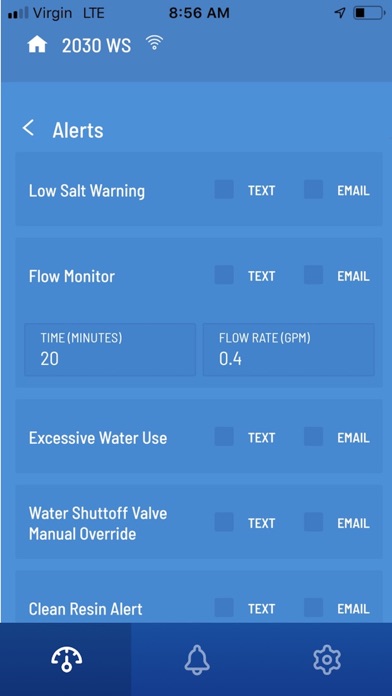
Task: Edit the Flow Rate (GPM) field
Action: click(x=289, y=350)
